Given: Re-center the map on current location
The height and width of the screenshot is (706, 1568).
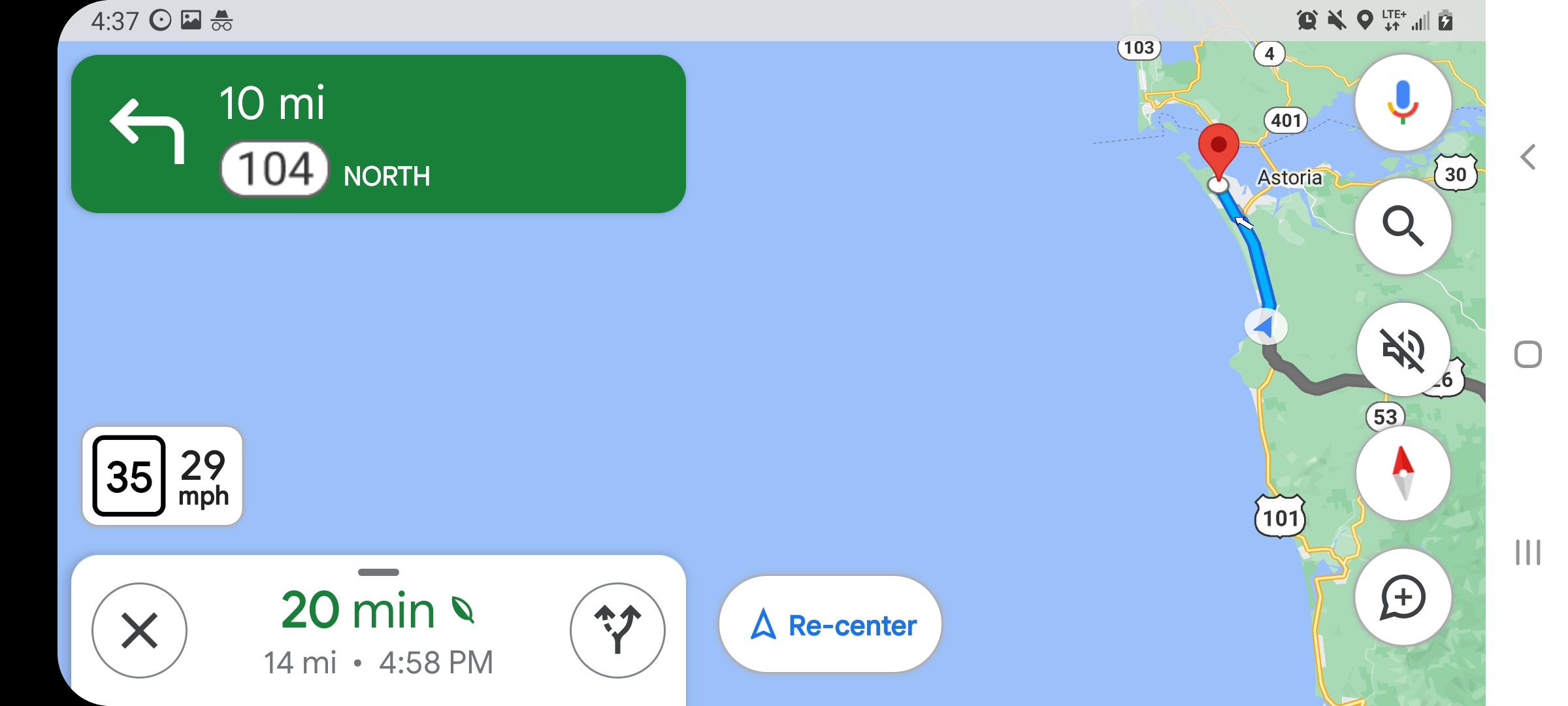Looking at the screenshot, I should coord(830,625).
